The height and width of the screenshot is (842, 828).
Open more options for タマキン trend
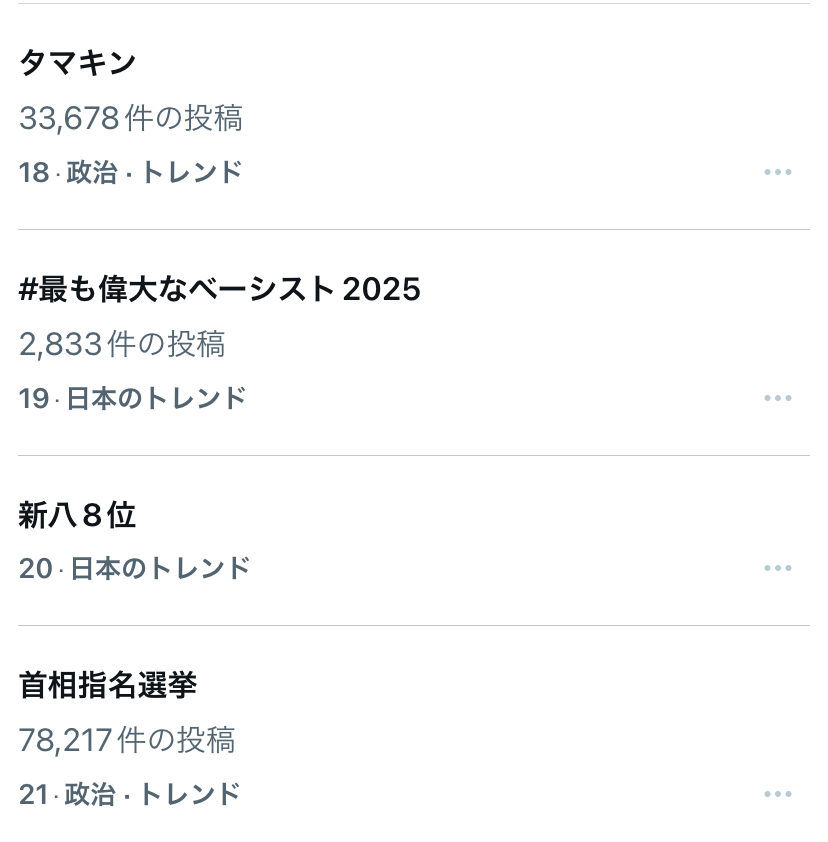click(777, 172)
